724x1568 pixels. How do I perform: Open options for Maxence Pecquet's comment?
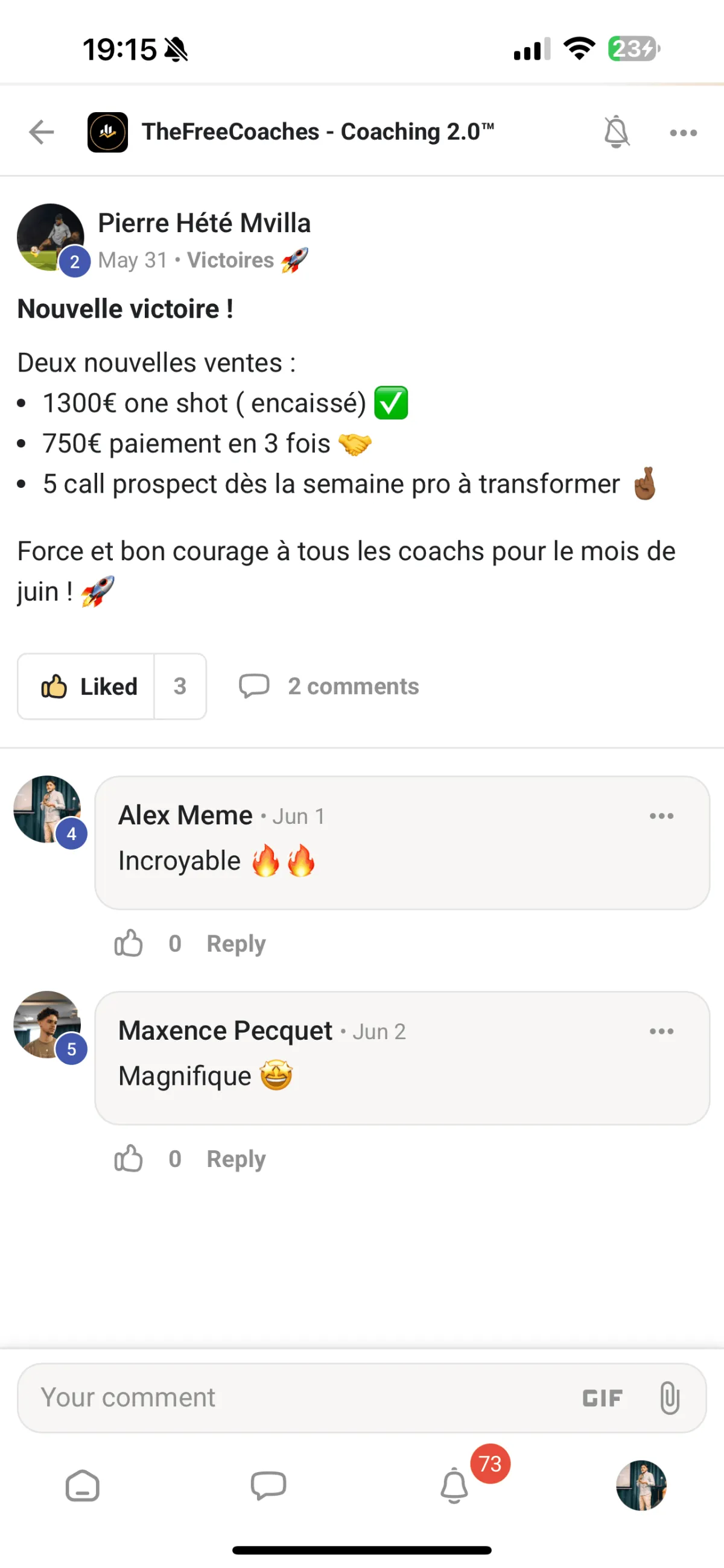[661, 1032]
